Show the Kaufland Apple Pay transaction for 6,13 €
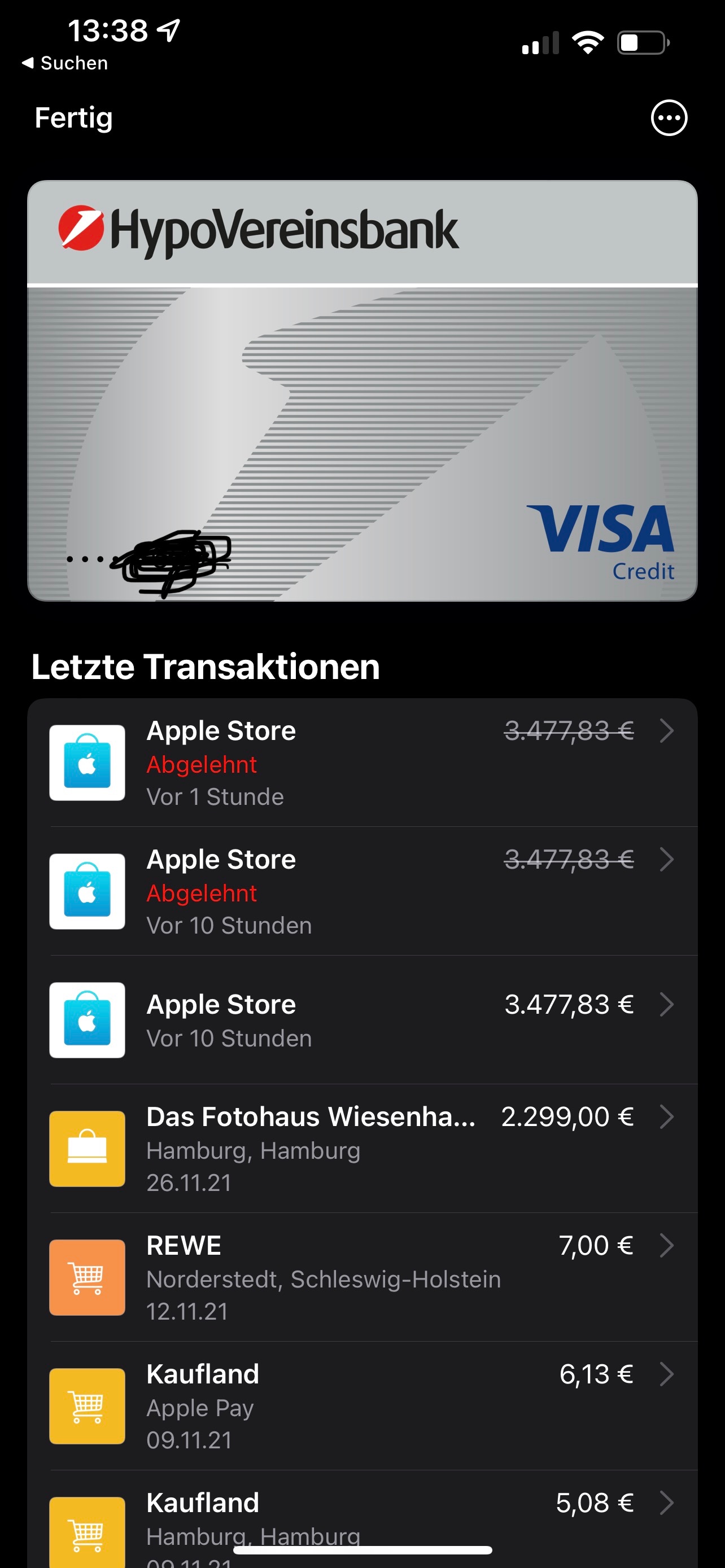The image size is (725, 1568). 362,1405
